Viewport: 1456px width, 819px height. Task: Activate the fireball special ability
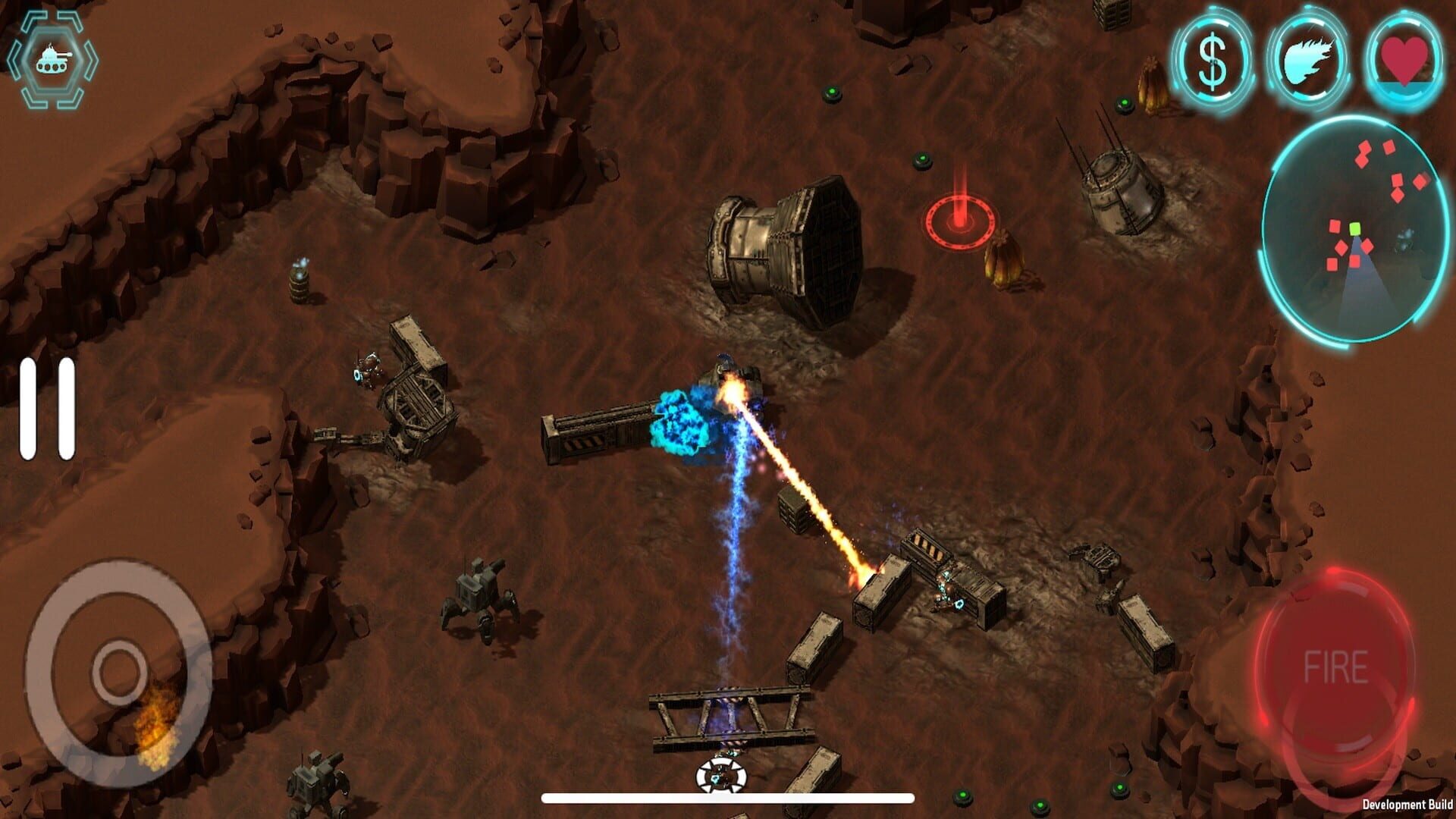coord(1308,61)
